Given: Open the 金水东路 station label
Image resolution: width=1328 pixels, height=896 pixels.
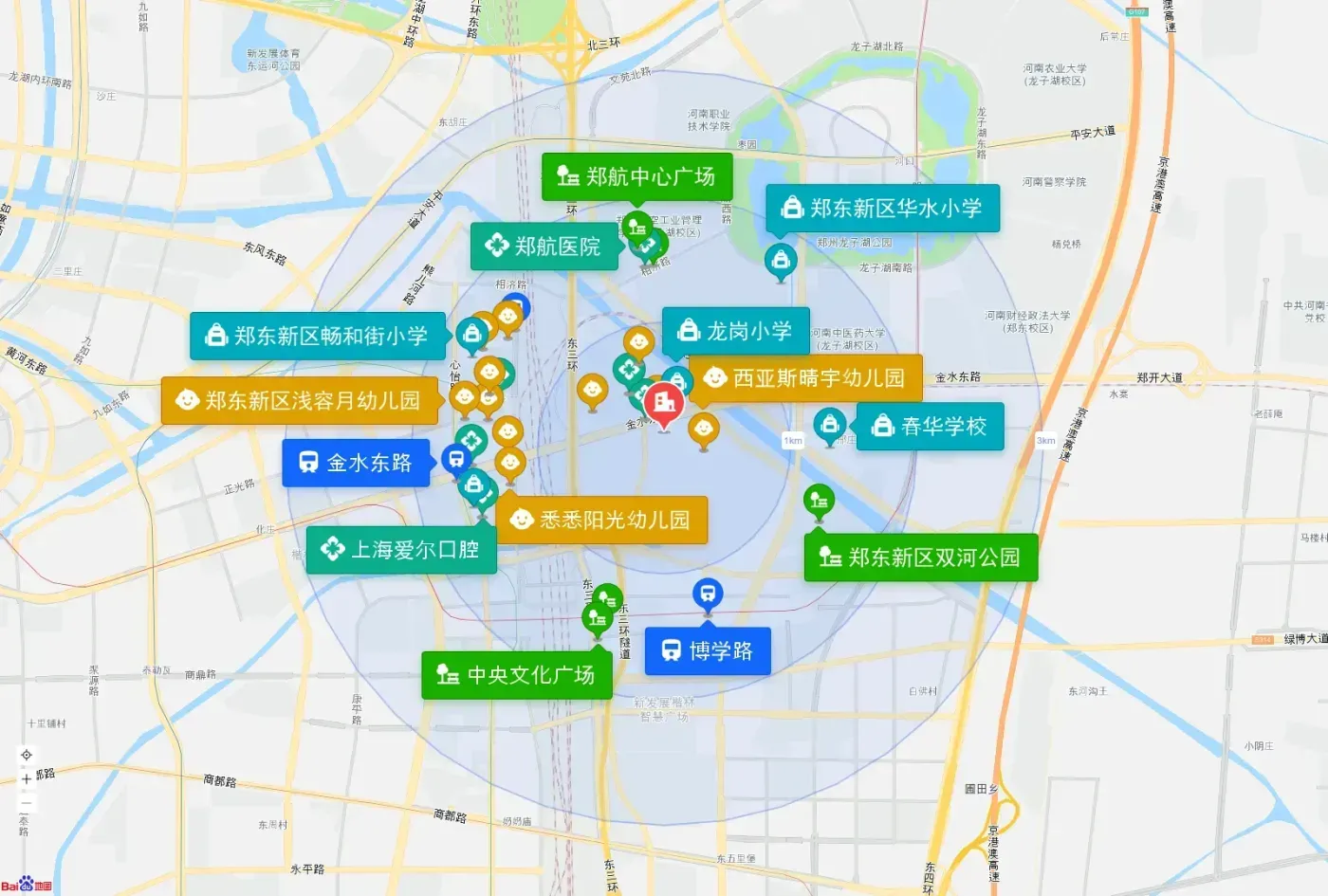Looking at the screenshot, I should [357, 464].
